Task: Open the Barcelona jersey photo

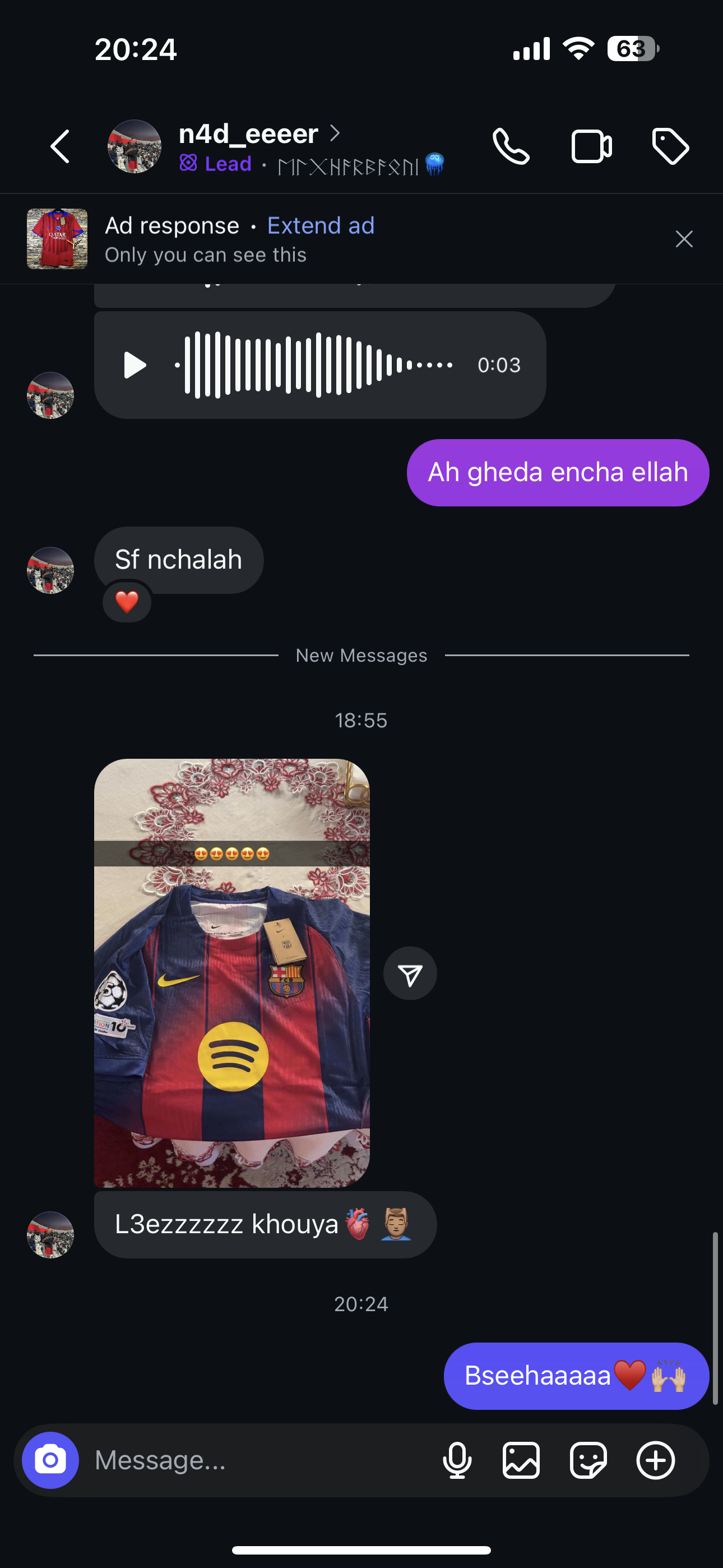Action: coord(232,972)
